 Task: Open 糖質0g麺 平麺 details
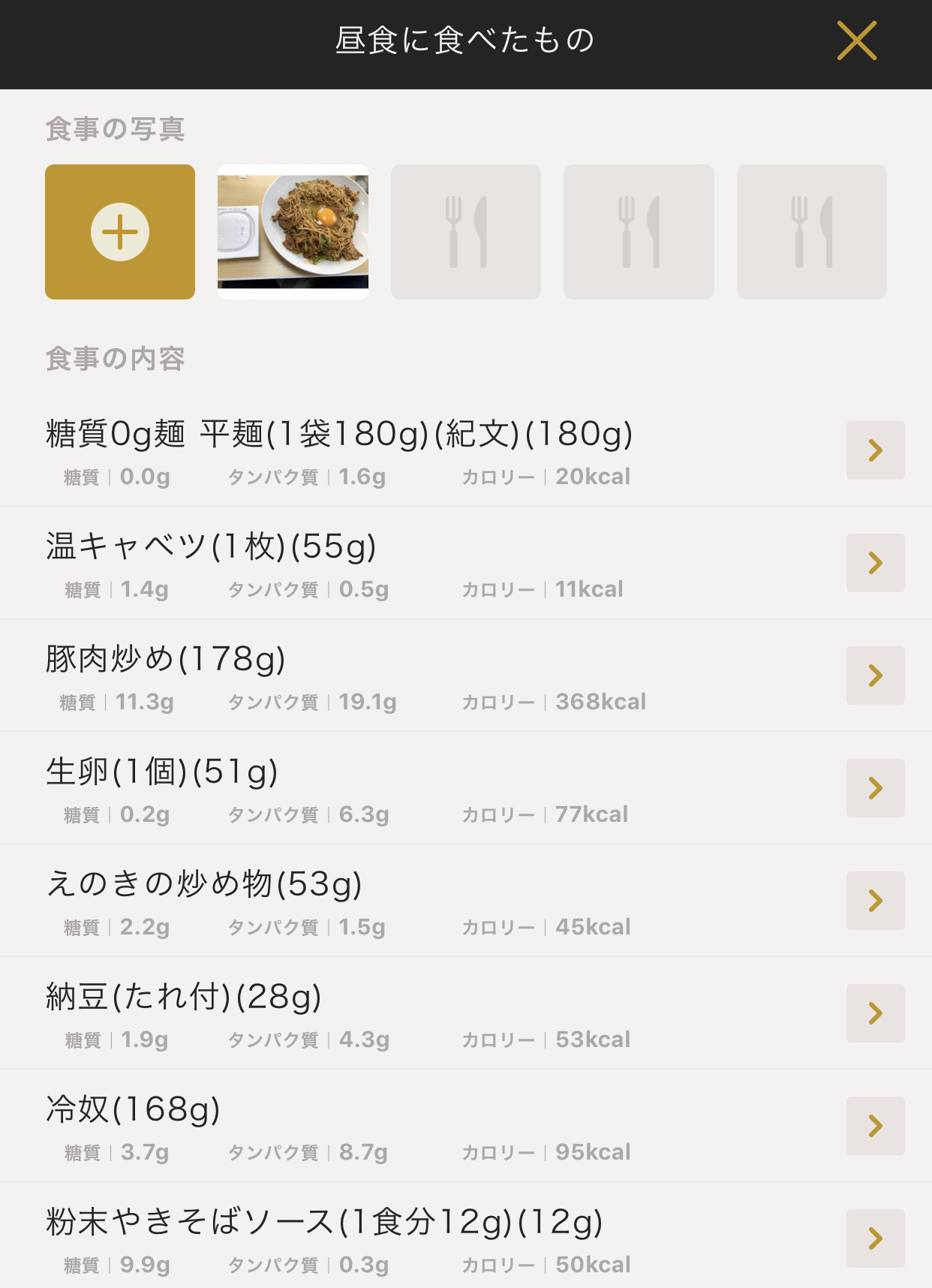click(x=875, y=450)
